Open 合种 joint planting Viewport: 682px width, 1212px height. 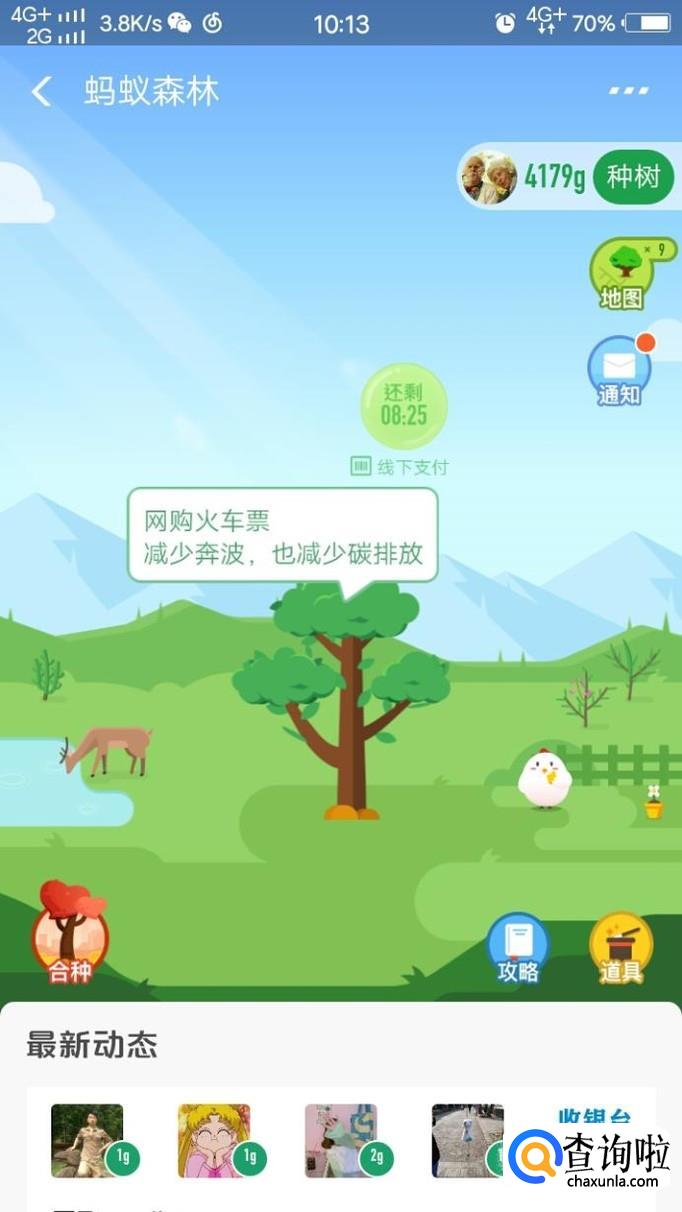pos(69,933)
